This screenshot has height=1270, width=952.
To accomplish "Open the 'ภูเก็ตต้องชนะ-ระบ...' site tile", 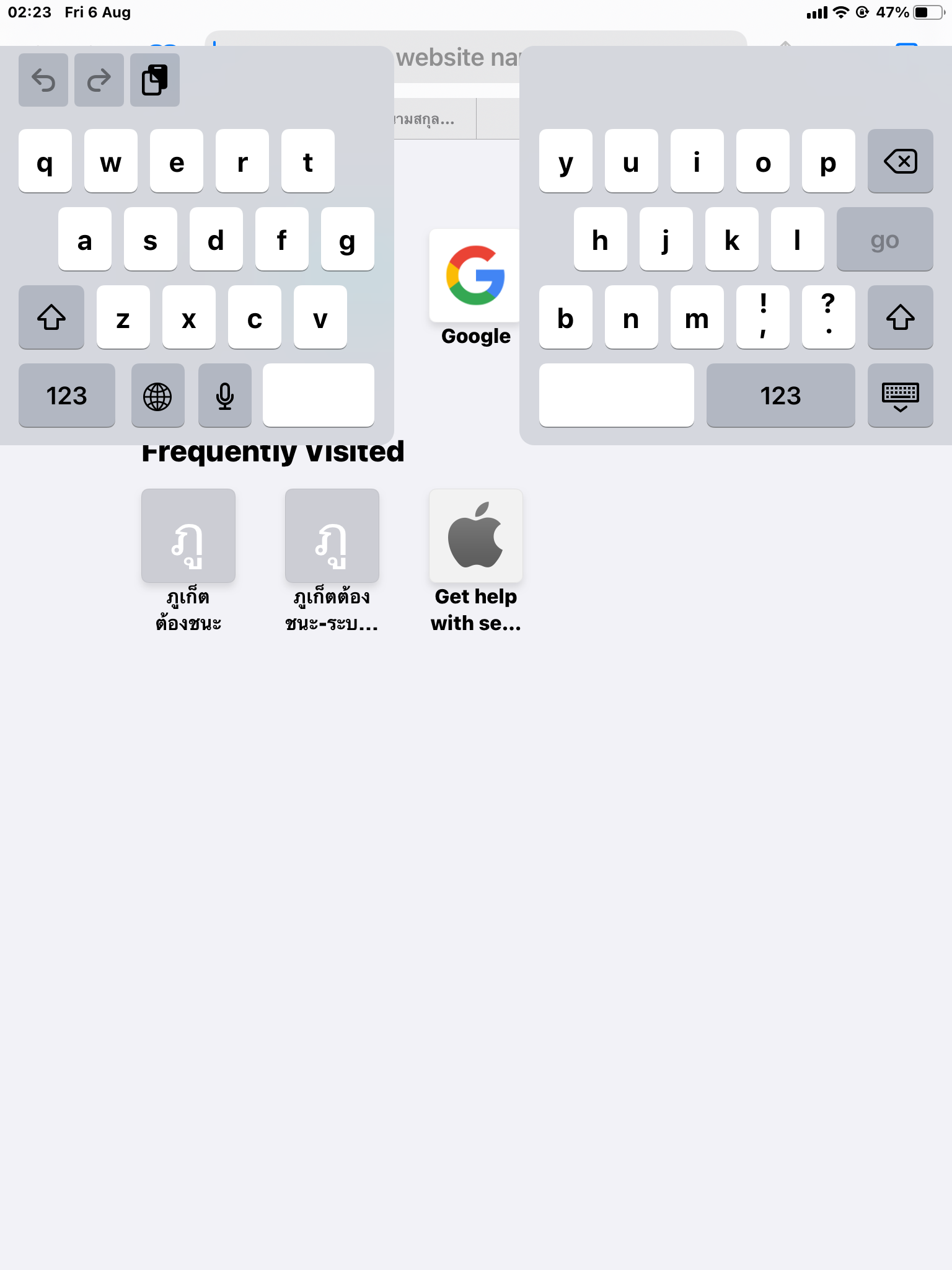I will pyautogui.click(x=332, y=536).
